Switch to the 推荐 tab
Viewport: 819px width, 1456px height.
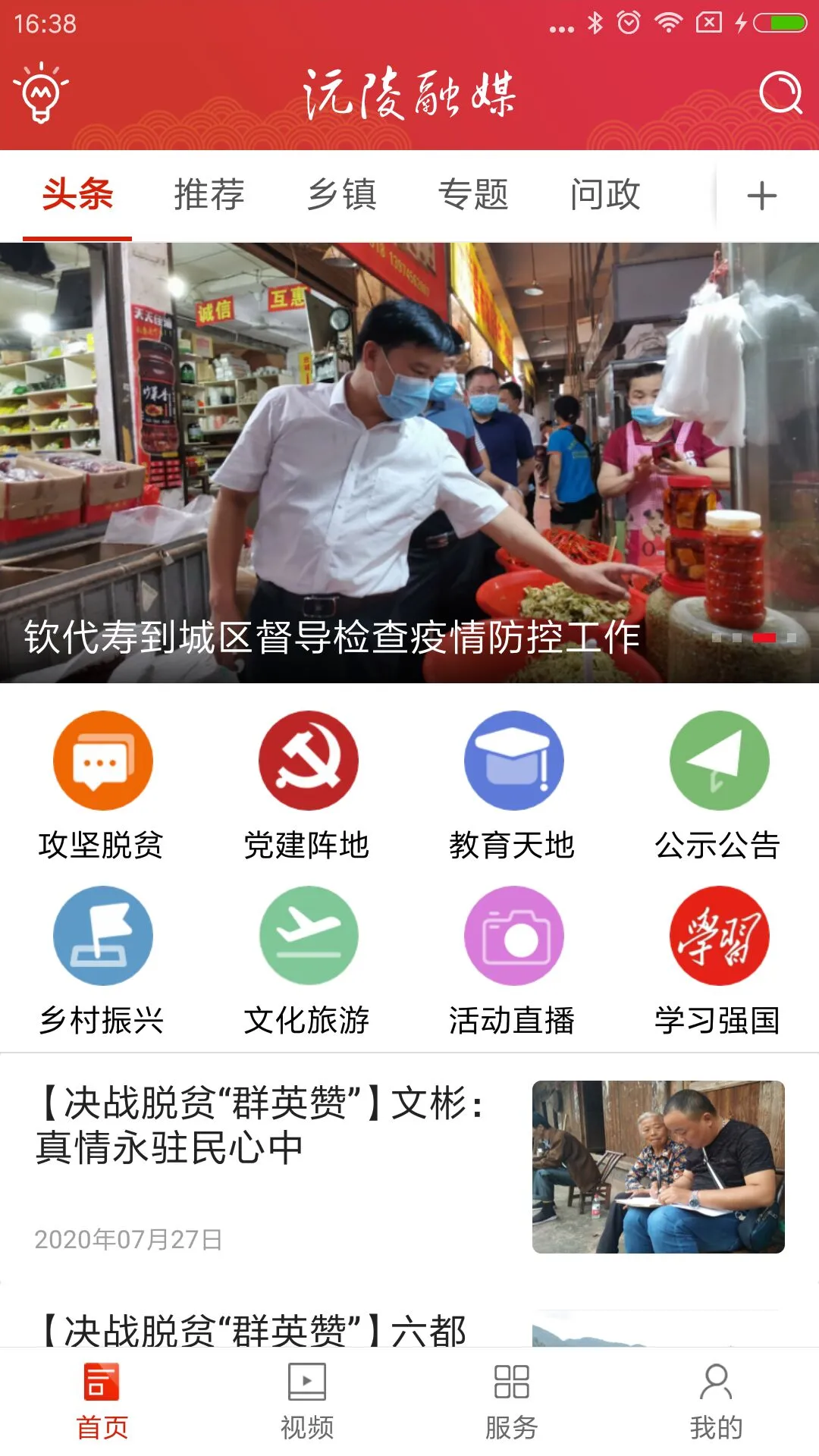click(x=209, y=195)
